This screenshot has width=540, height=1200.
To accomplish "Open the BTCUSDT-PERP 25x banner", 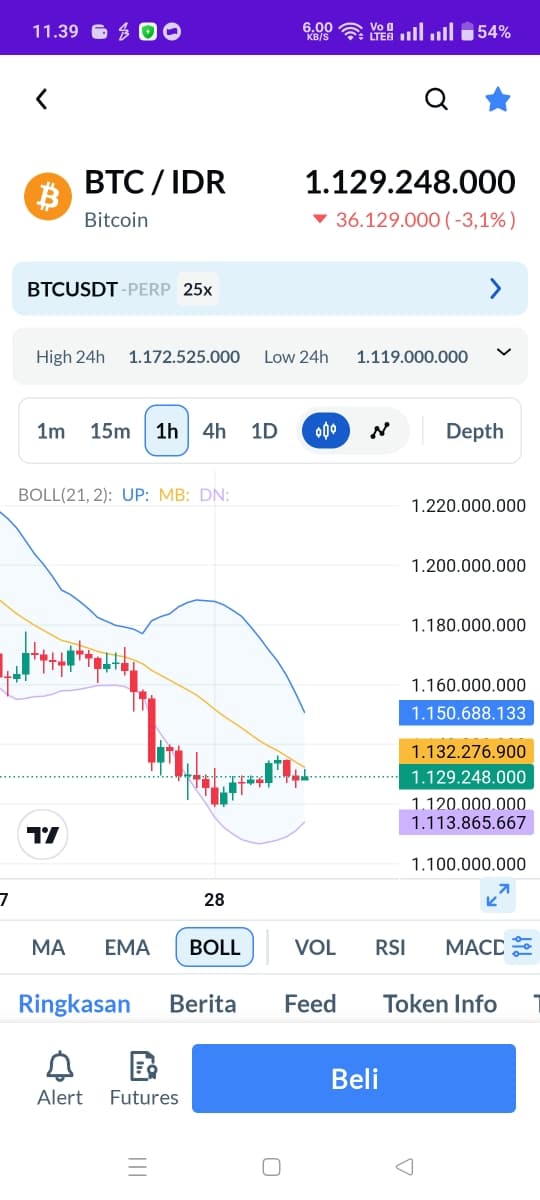I will 270,289.
